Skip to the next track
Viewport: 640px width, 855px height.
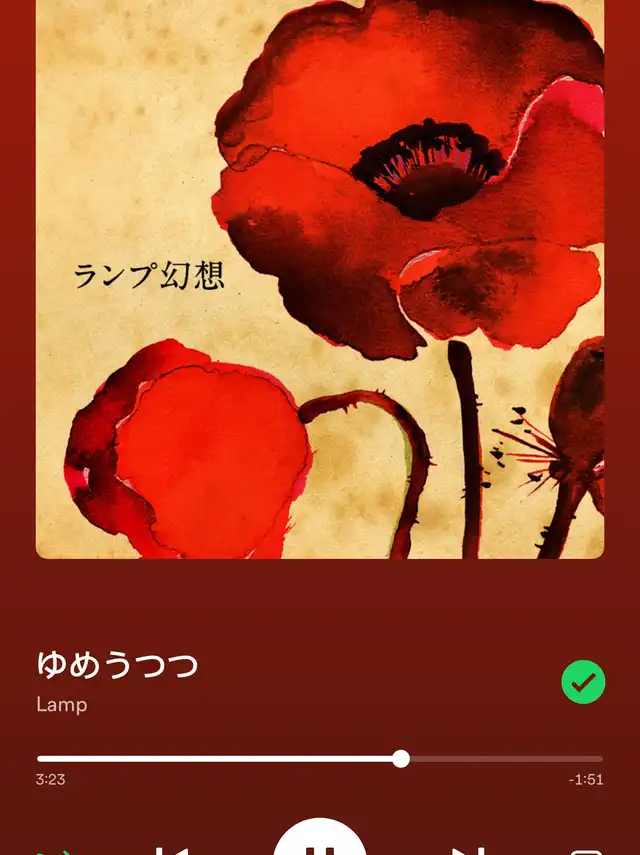click(x=468, y=849)
